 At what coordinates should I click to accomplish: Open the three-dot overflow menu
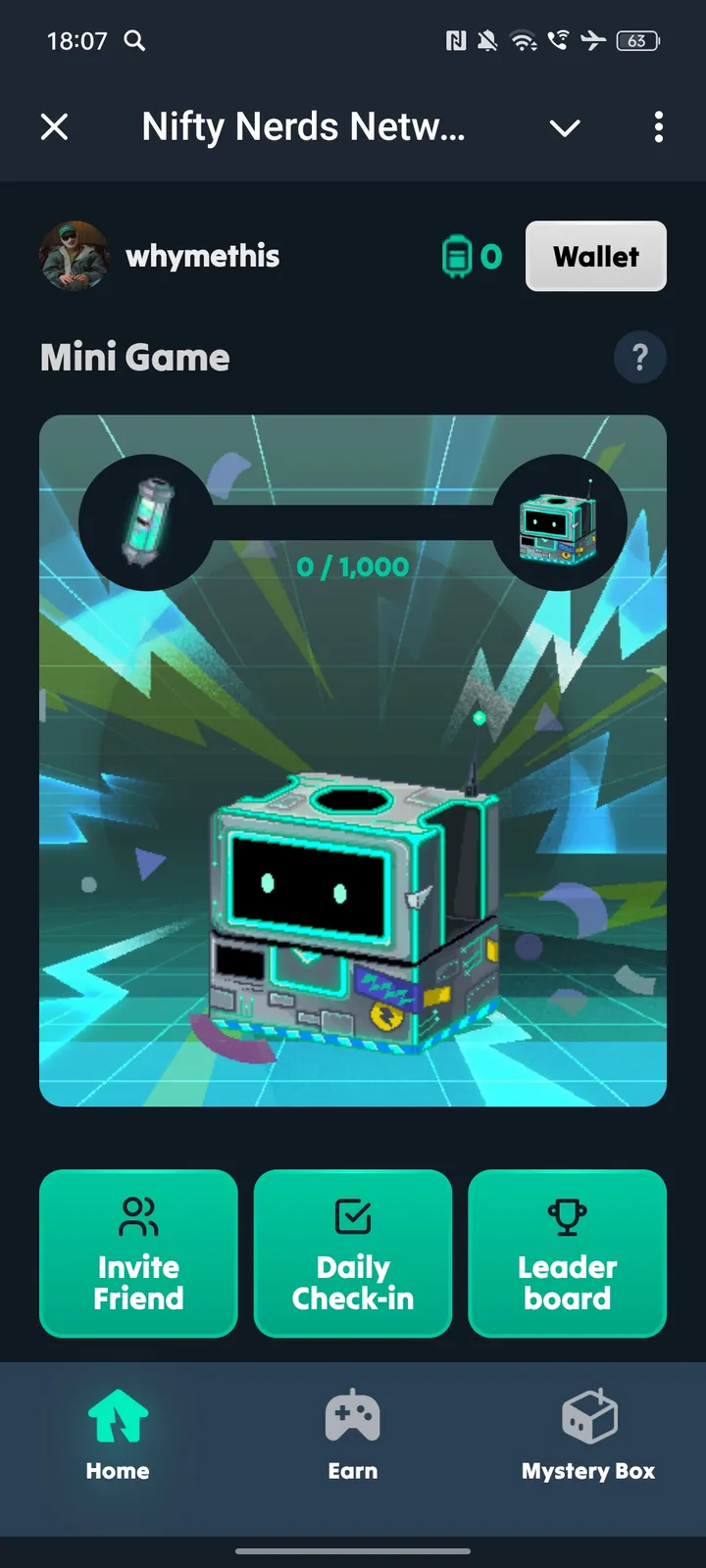point(658,127)
